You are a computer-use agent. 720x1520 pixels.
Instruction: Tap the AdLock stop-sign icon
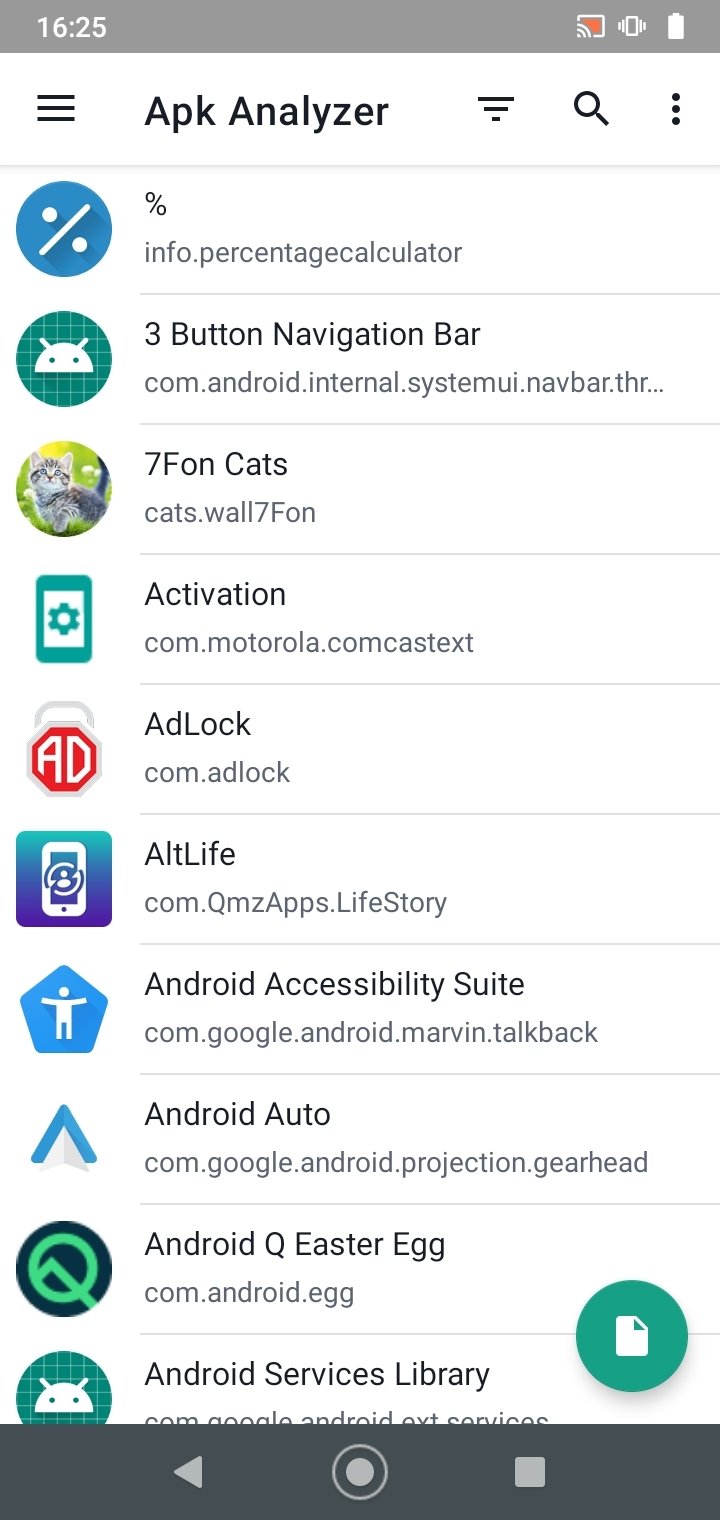coord(64,748)
